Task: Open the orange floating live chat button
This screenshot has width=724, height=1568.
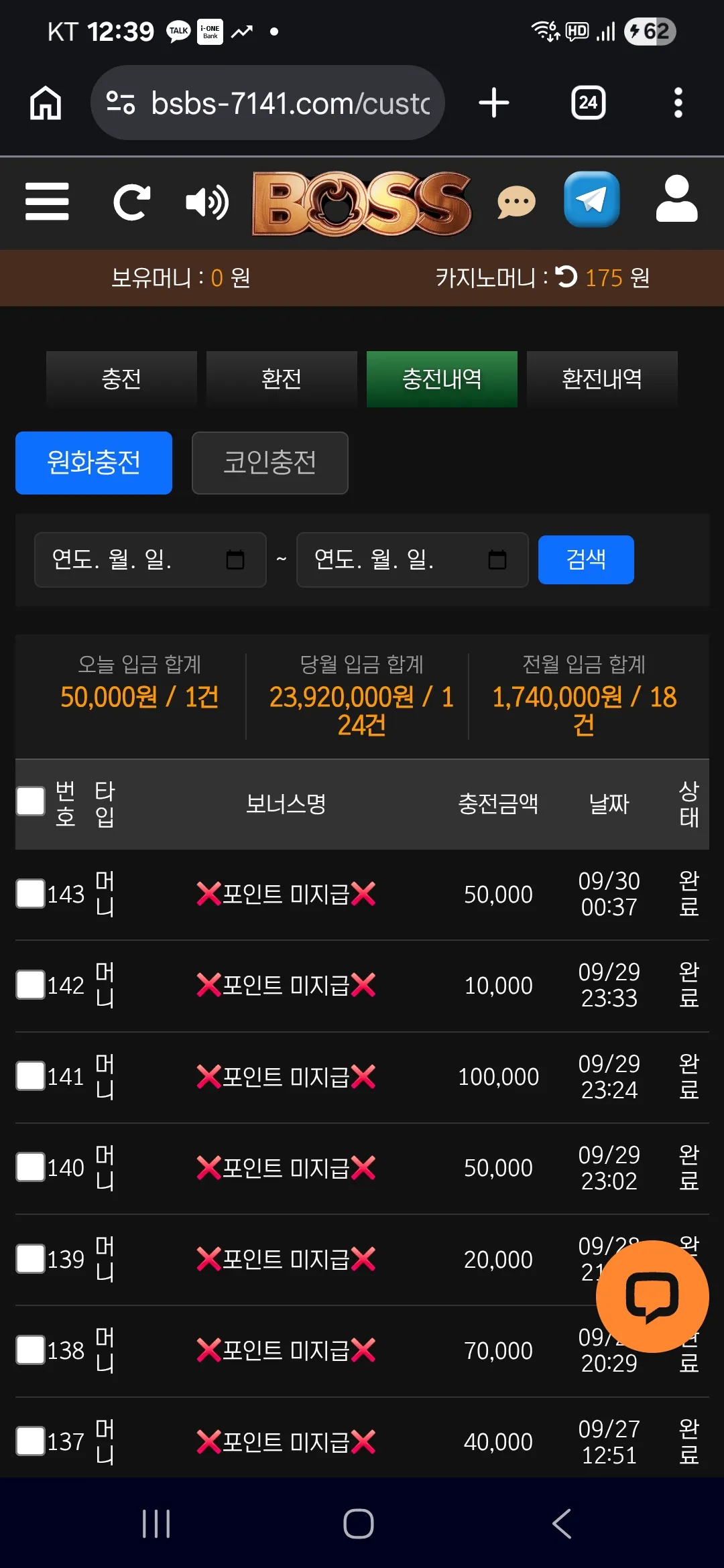Action: [x=652, y=1297]
